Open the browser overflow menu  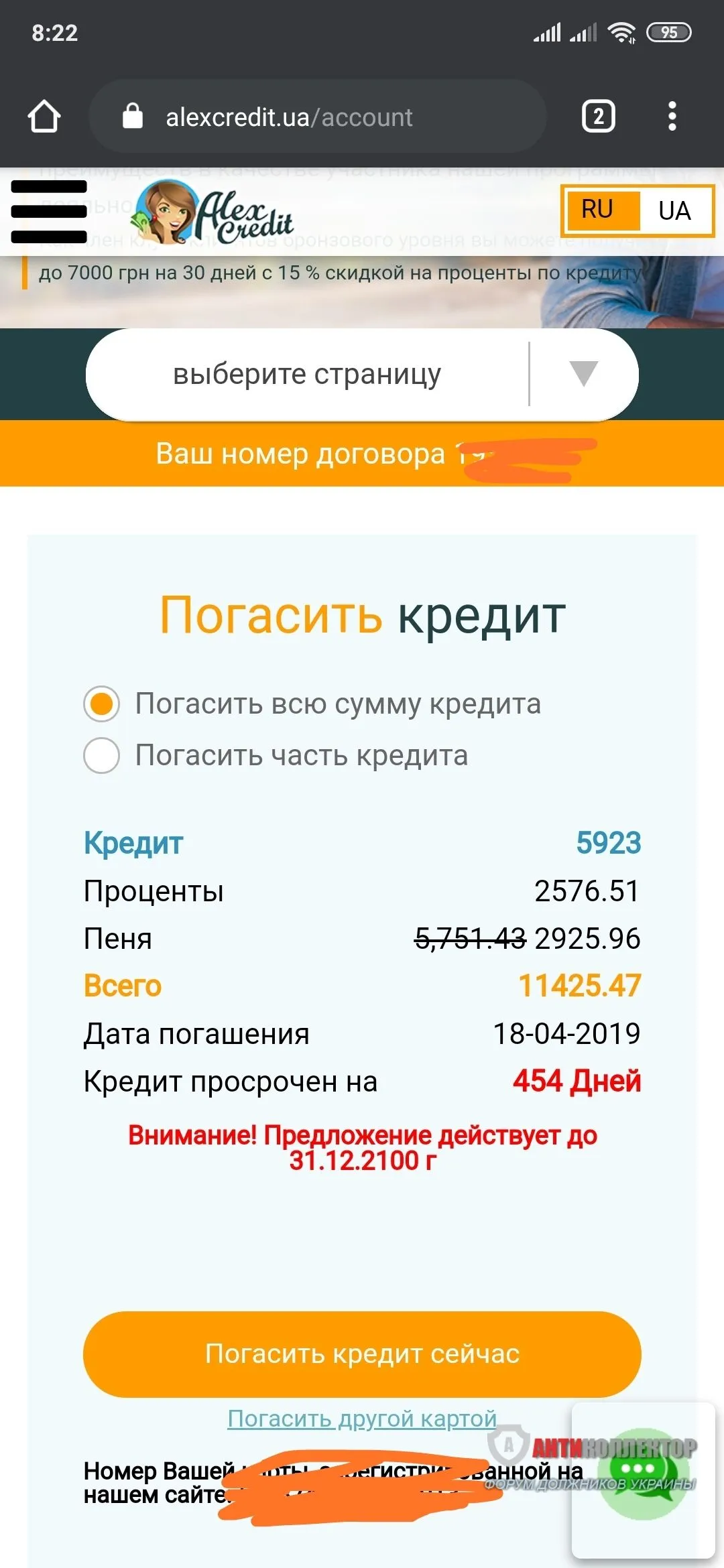672,117
